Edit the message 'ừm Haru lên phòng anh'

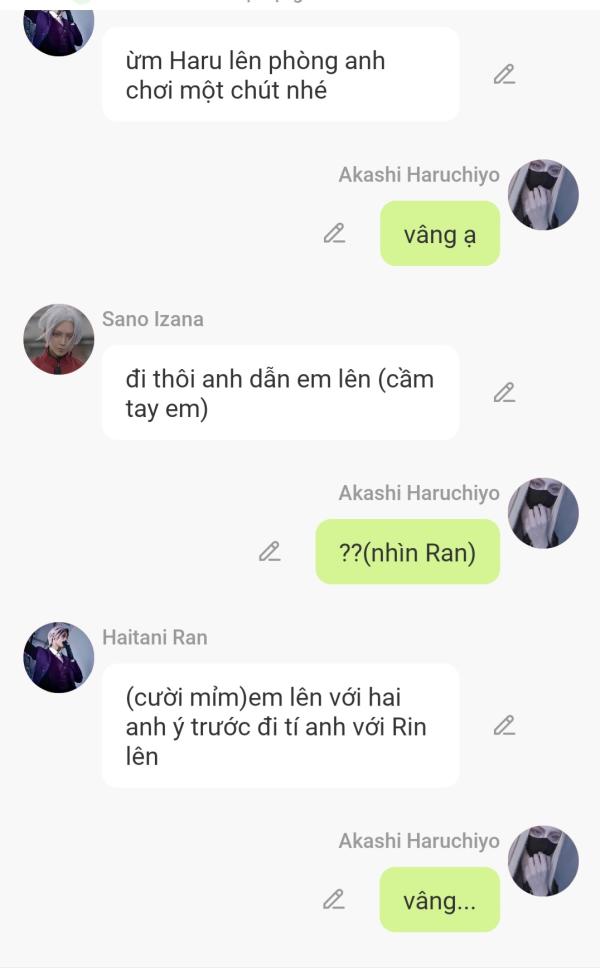(x=504, y=74)
